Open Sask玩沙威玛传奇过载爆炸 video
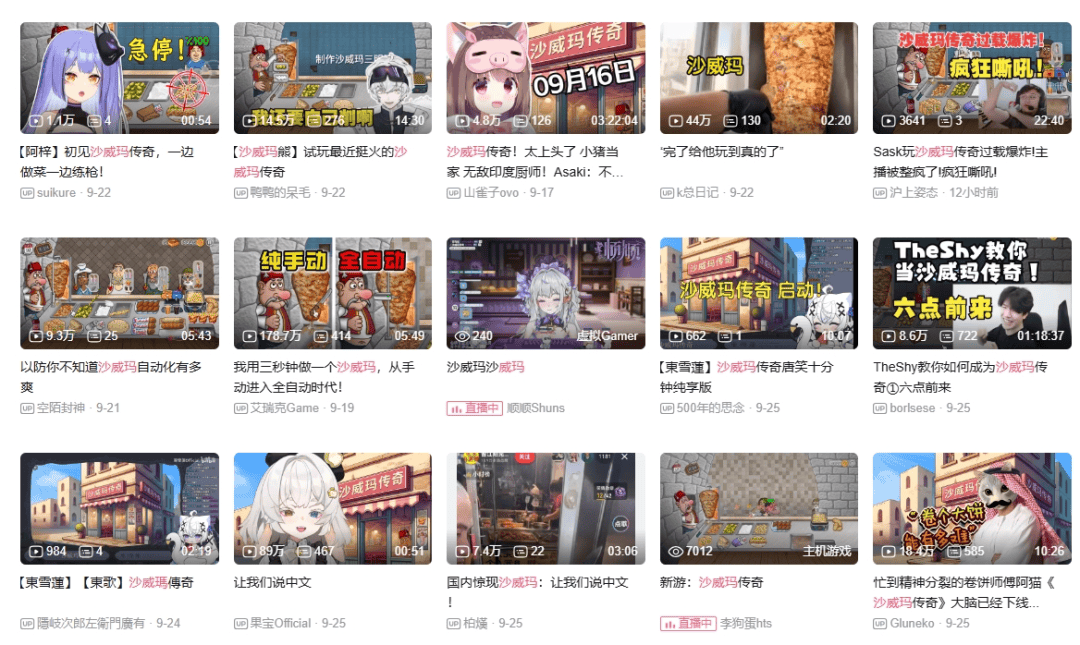 (971, 78)
